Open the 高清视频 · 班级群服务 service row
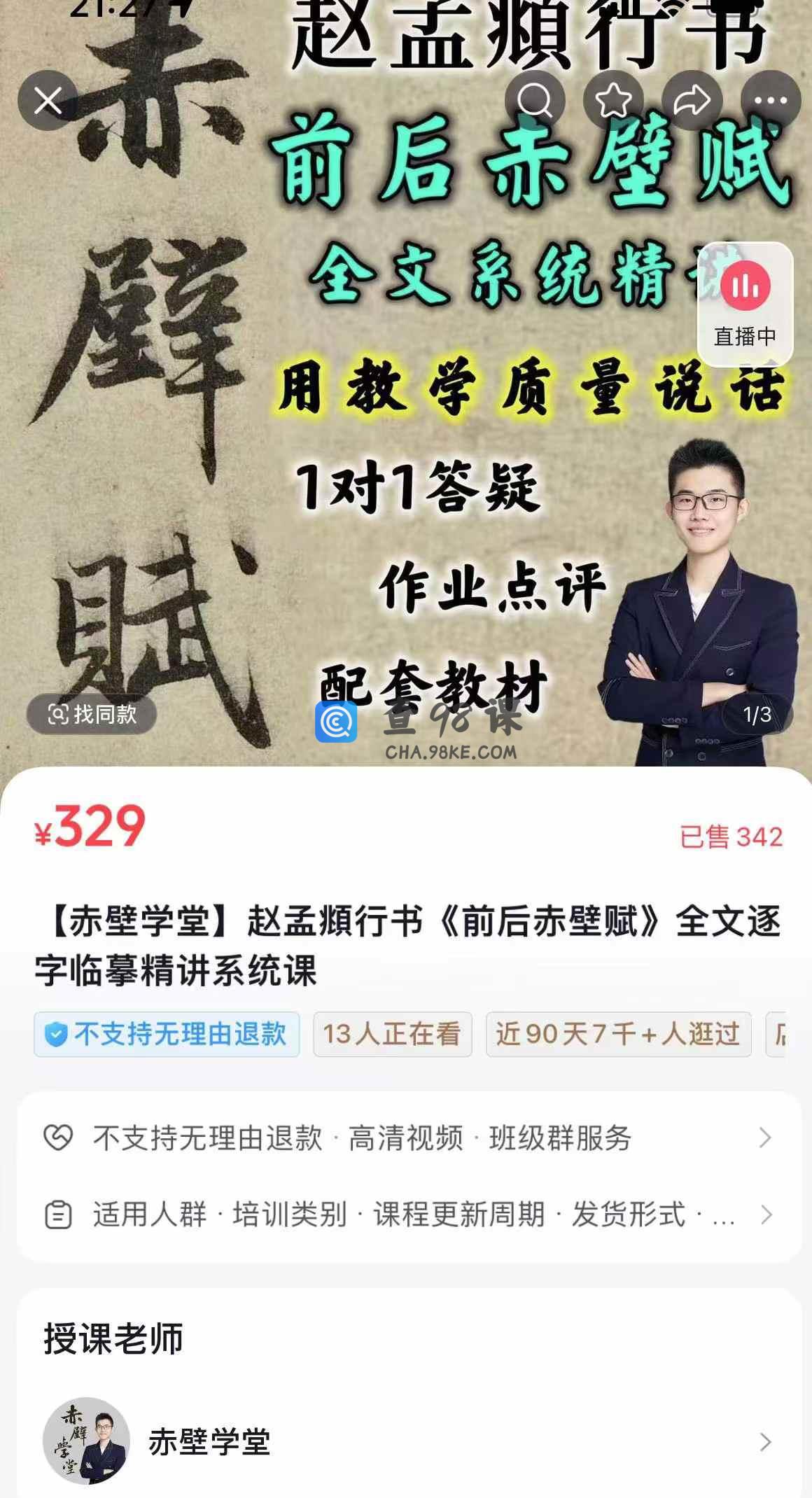This screenshot has height=1498, width=812. 409,1137
